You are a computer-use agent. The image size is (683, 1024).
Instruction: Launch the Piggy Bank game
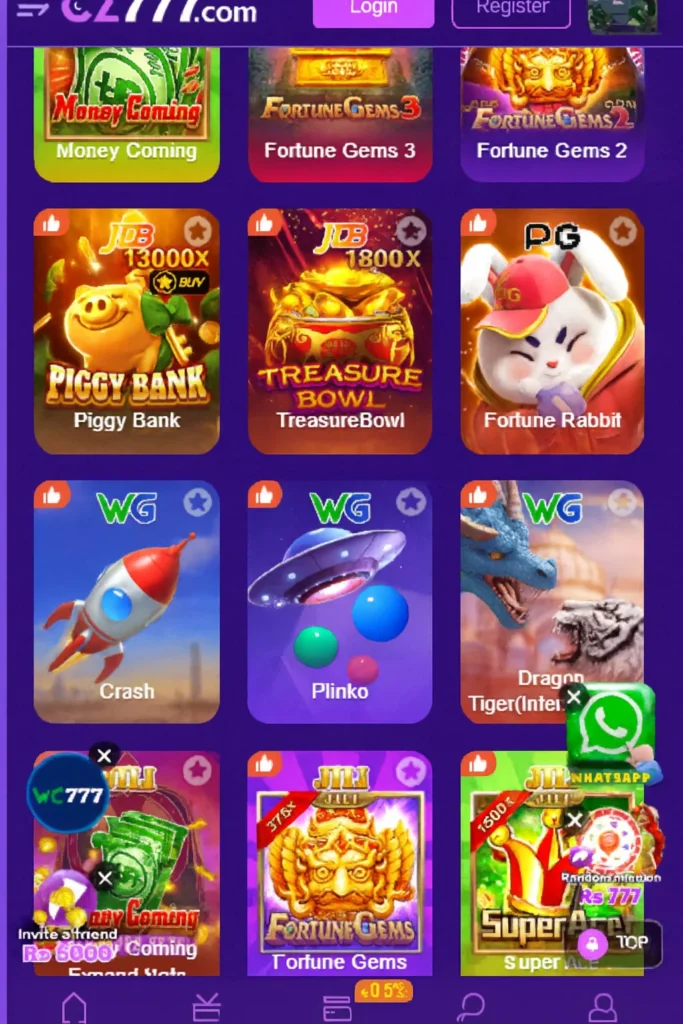(x=127, y=330)
